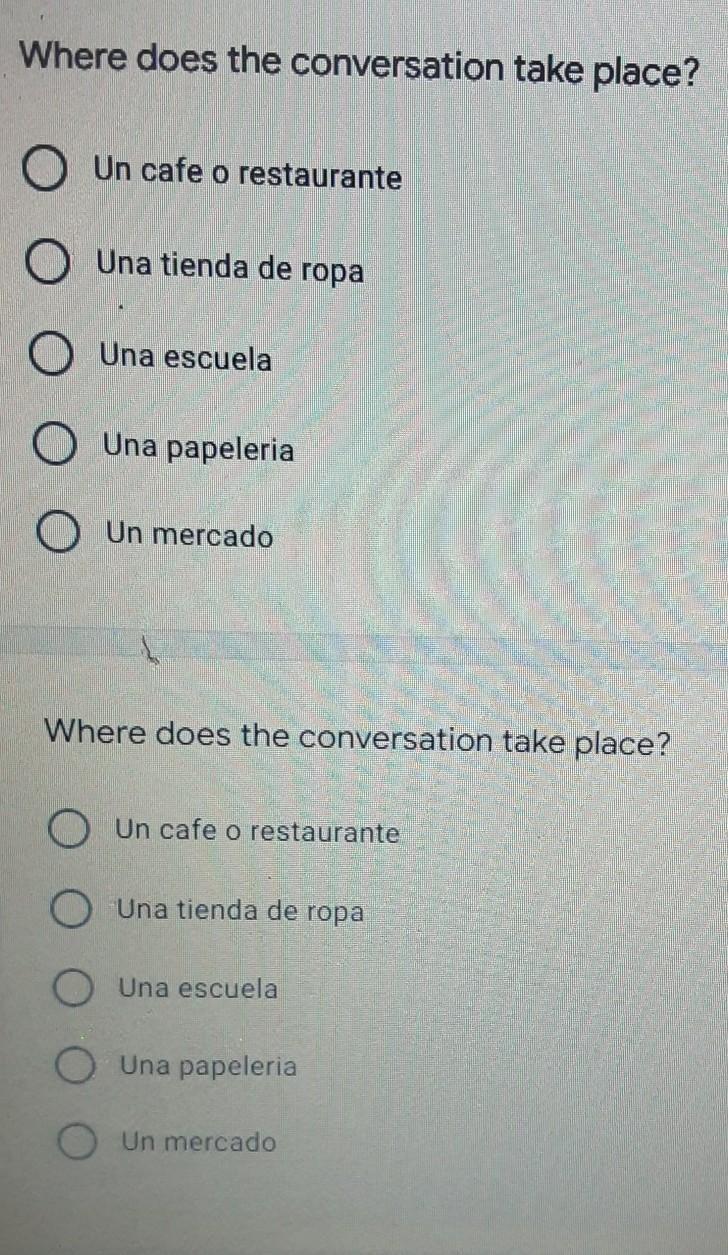728x1255 pixels.
Task: Mark Una papeleria in the first question
Action: [54, 446]
